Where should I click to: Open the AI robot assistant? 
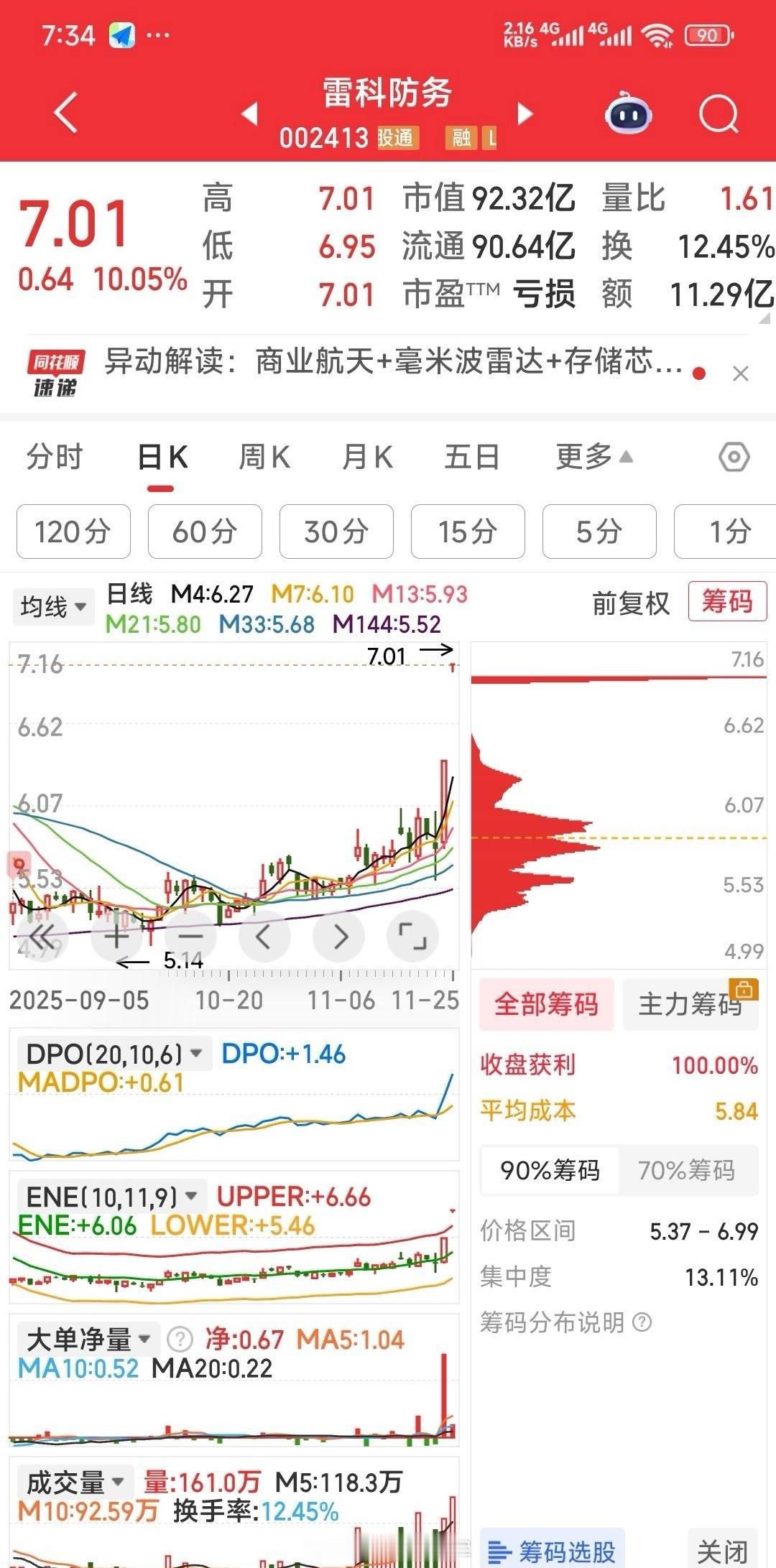(x=628, y=113)
